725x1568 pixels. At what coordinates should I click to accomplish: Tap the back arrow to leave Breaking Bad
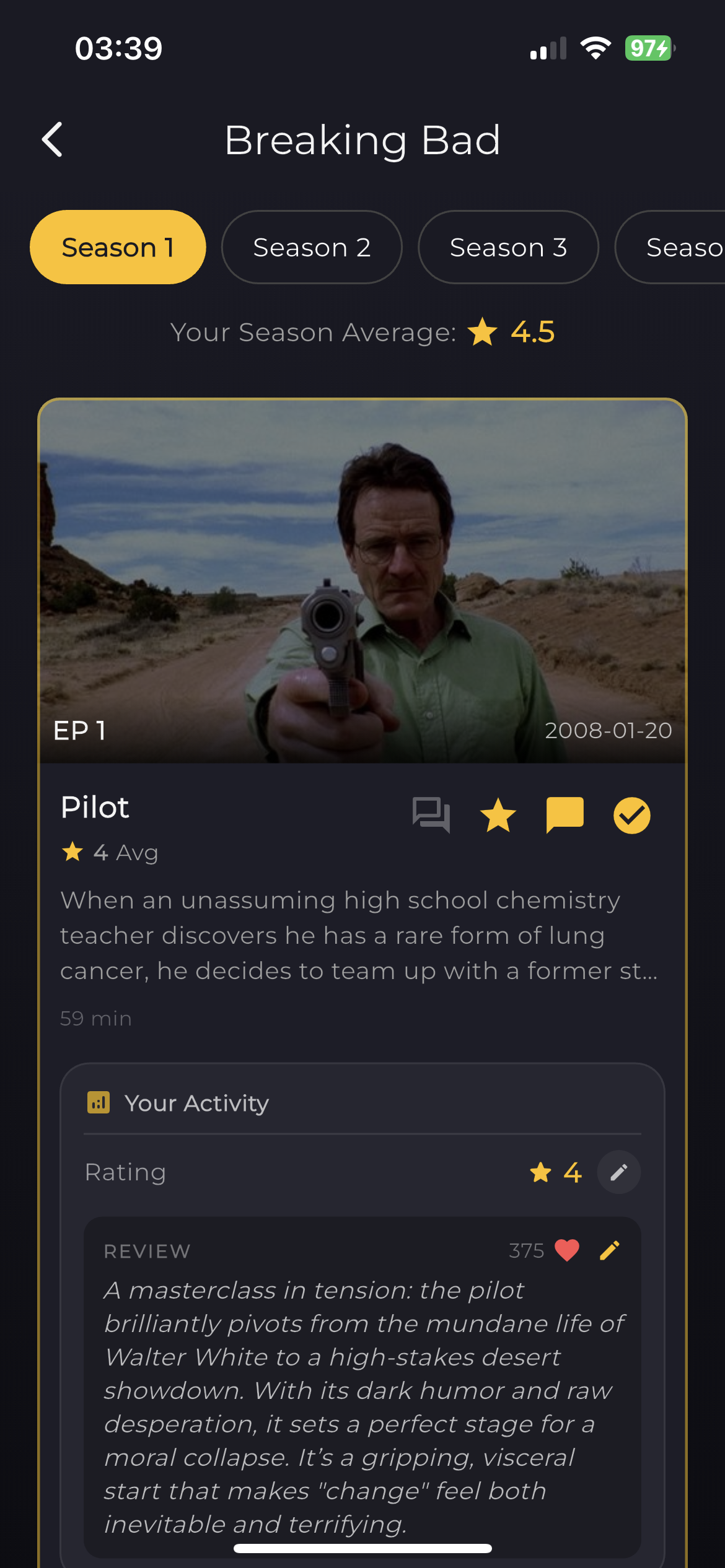click(x=53, y=140)
